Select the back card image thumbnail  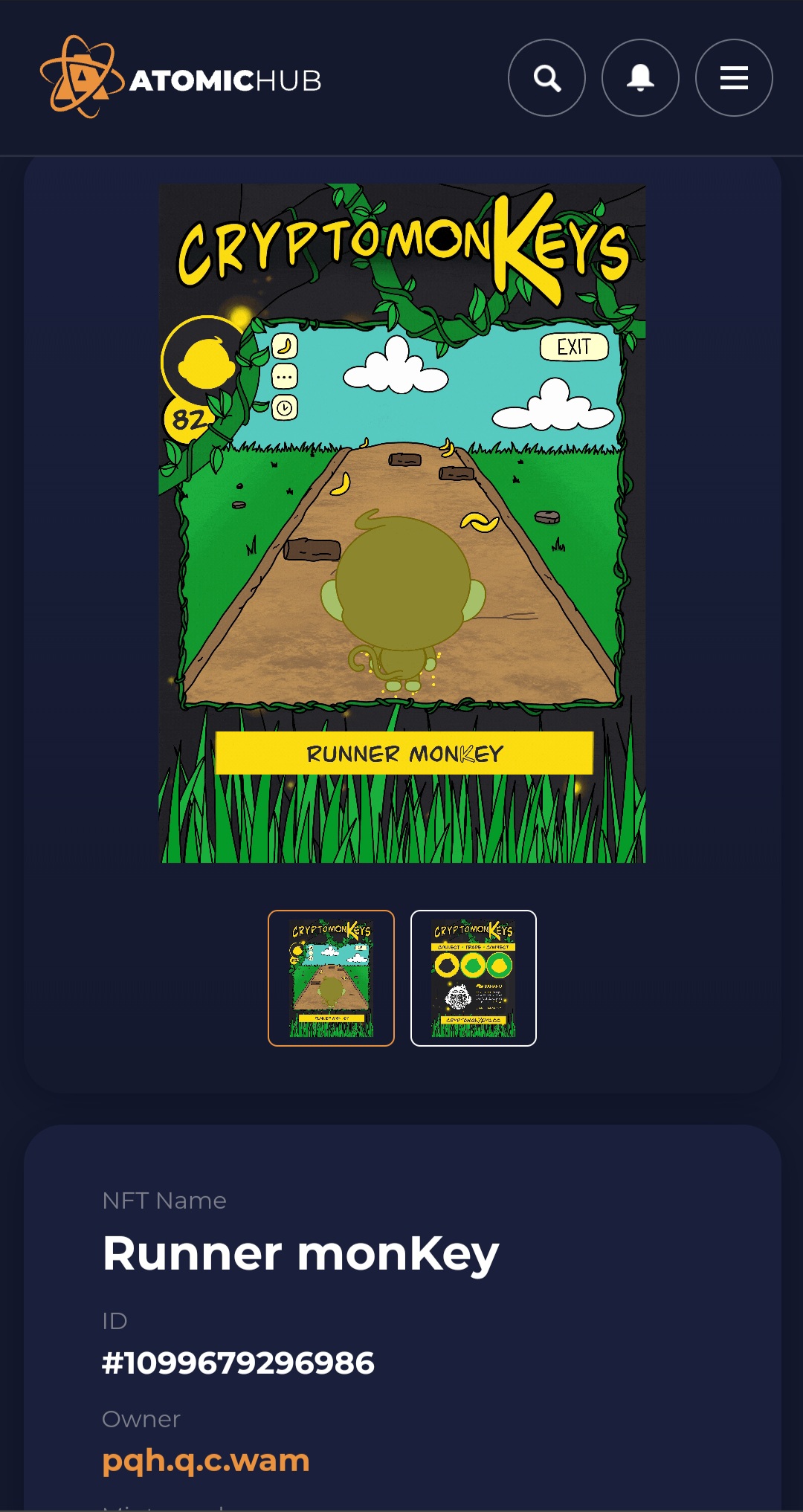click(474, 978)
